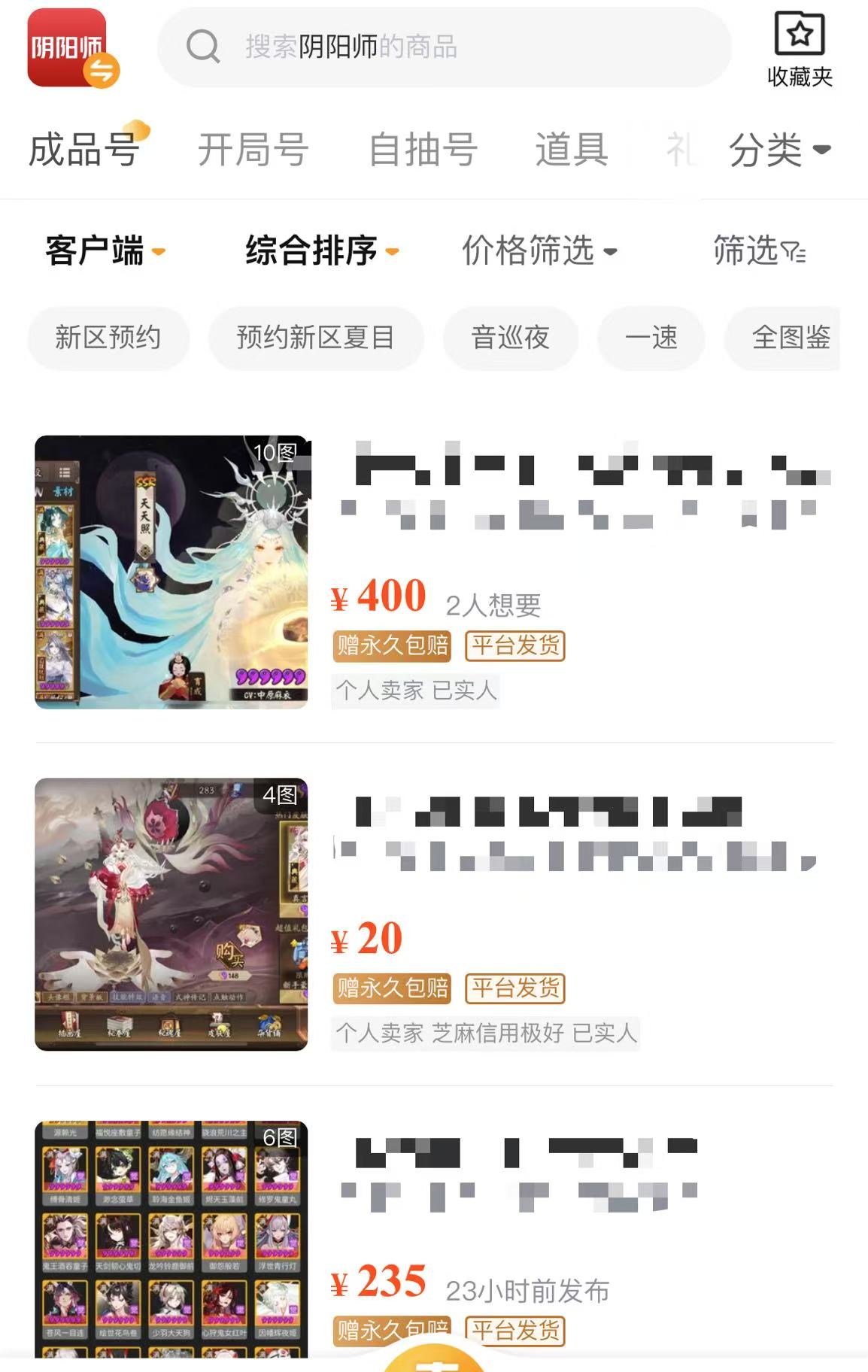
Task: Tap the 阴阳师 game switch icon
Action: 72,48
